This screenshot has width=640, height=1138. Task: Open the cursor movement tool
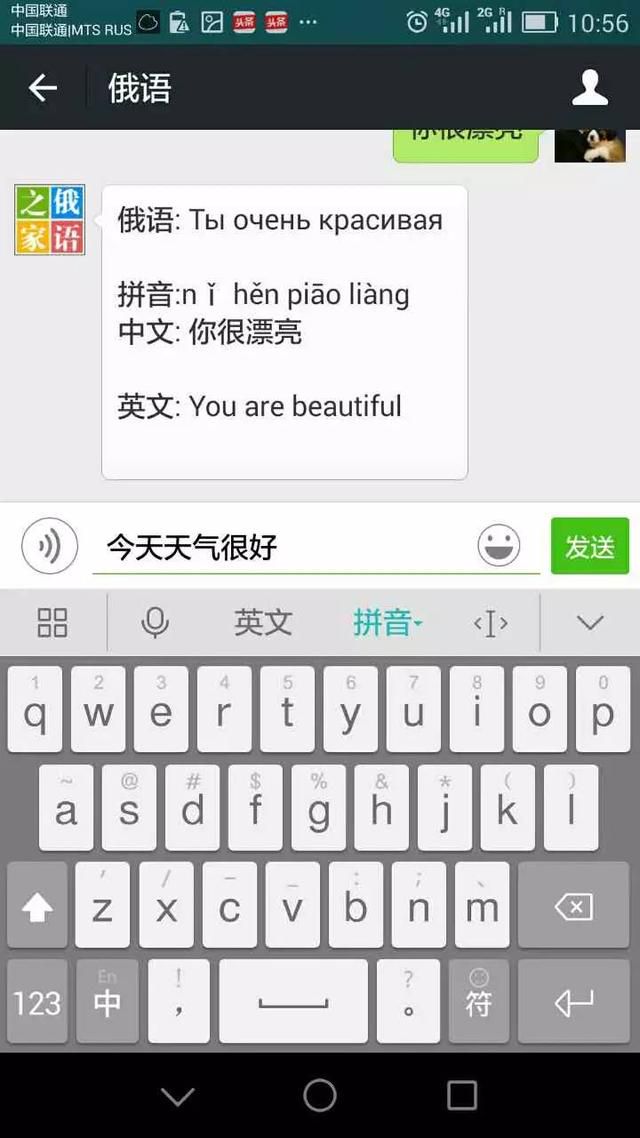(490, 623)
